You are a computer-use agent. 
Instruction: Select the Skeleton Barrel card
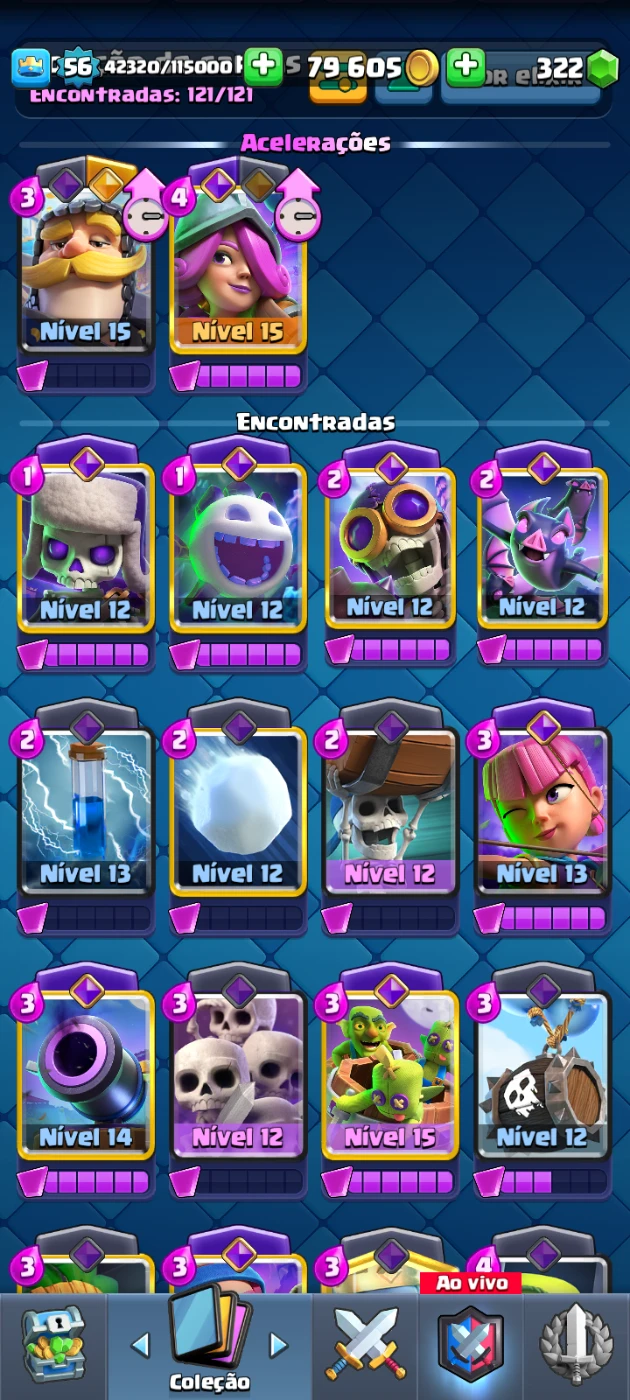(x=542, y=1075)
